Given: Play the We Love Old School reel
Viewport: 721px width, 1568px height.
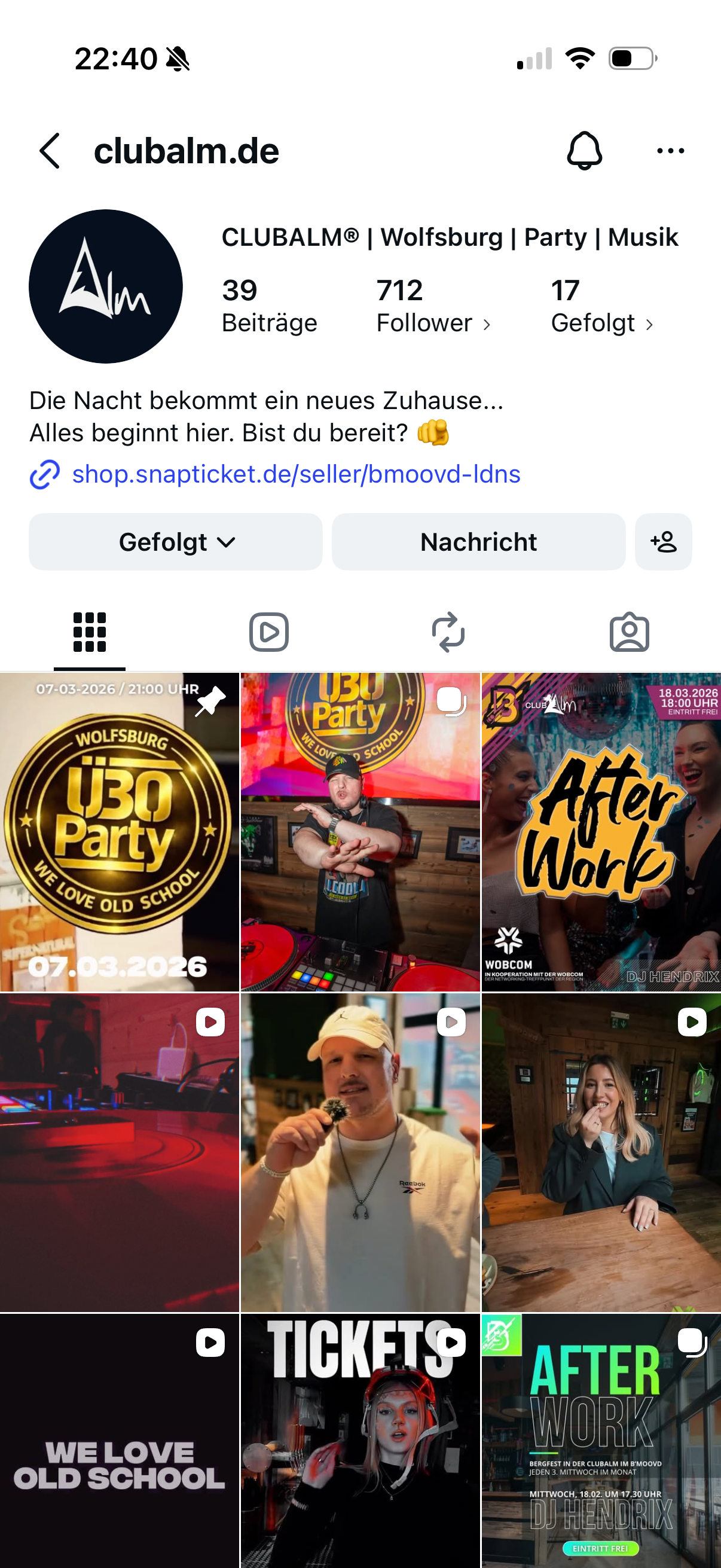Looking at the screenshot, I should [x=119, y=1440].
